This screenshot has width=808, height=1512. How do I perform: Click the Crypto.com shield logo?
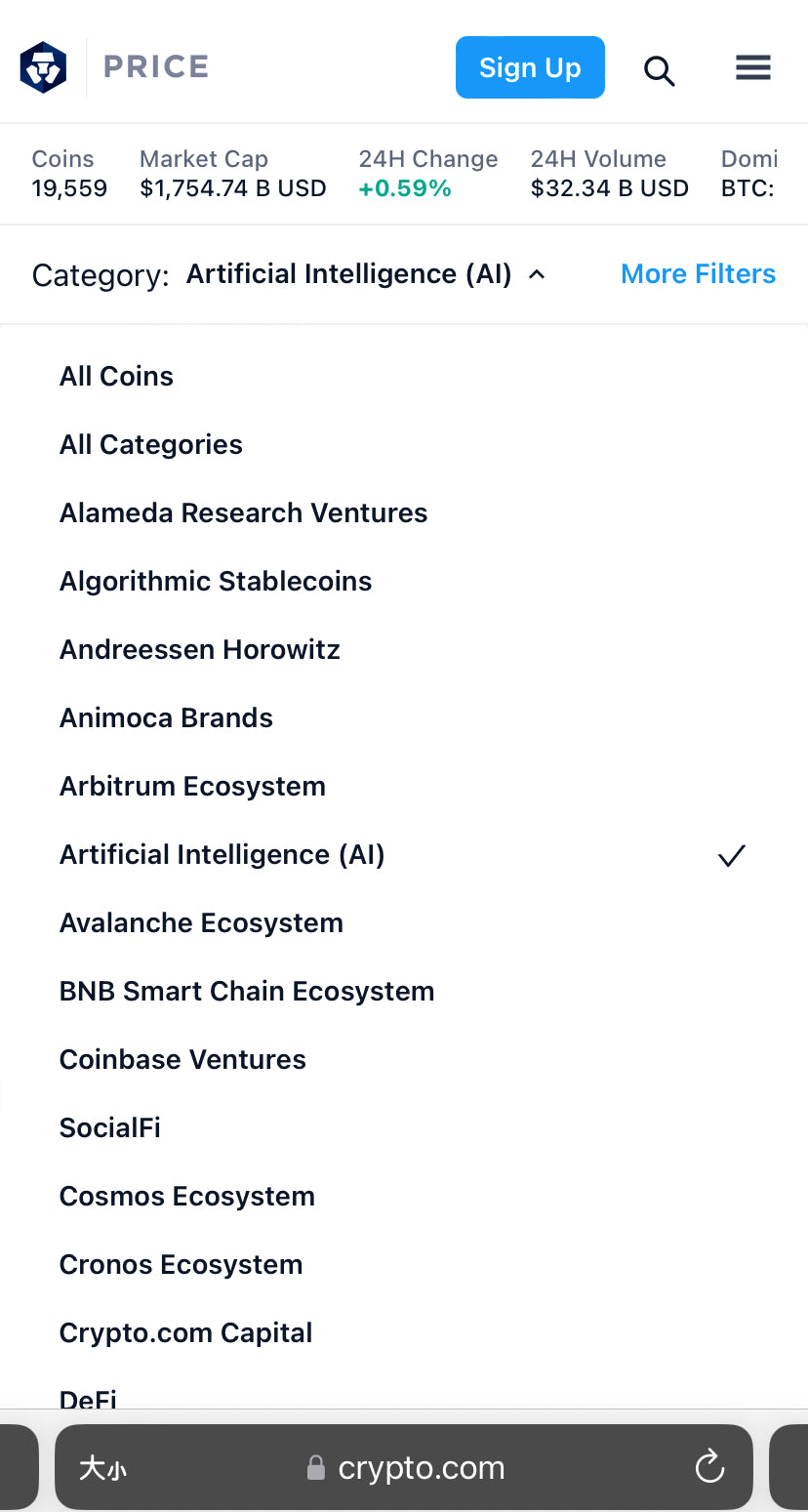click(44, 66)
